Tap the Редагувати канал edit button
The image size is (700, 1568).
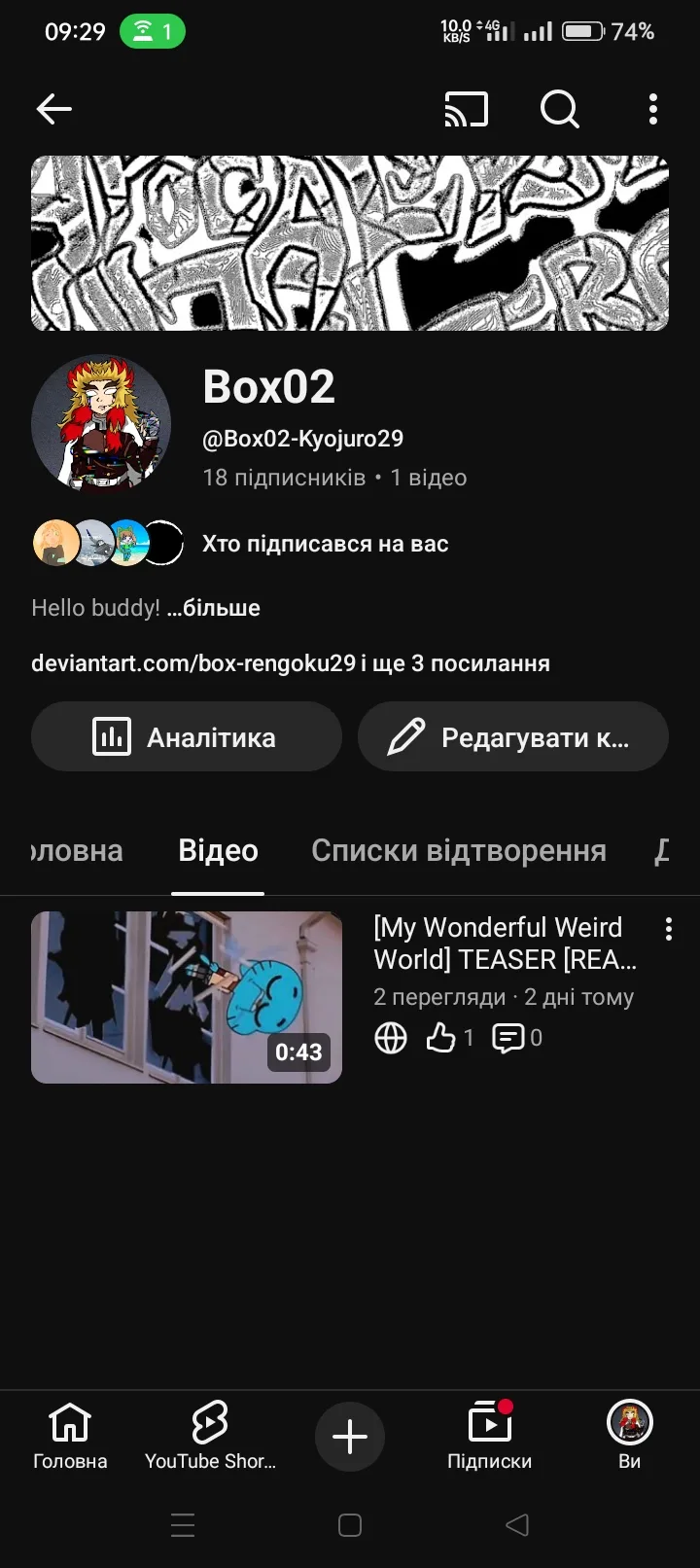click(x=513, y=737)
